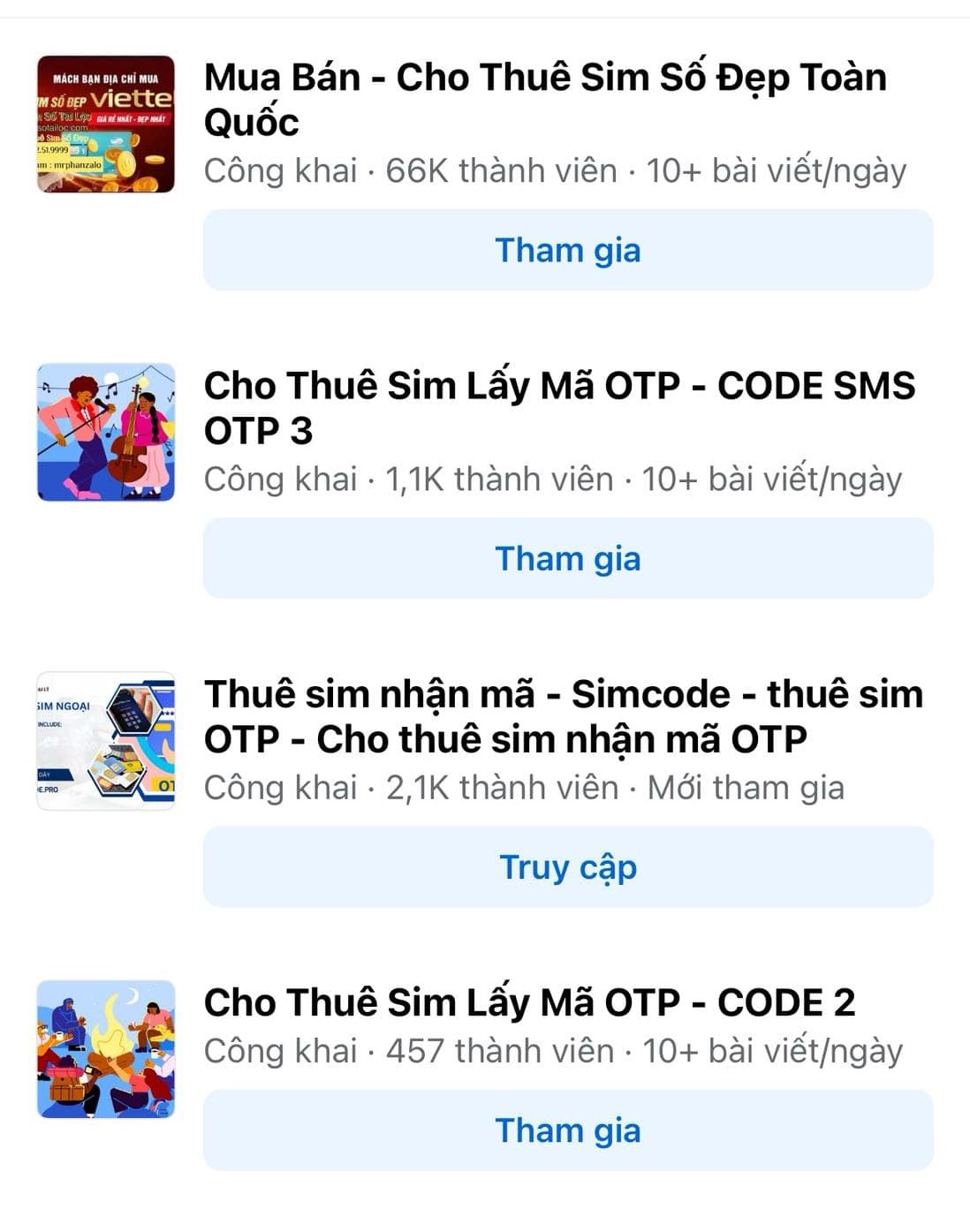Tap Truy cập for the Simcode group
The height and width of the screenshot is (1232, 970).
pos(567,866)
